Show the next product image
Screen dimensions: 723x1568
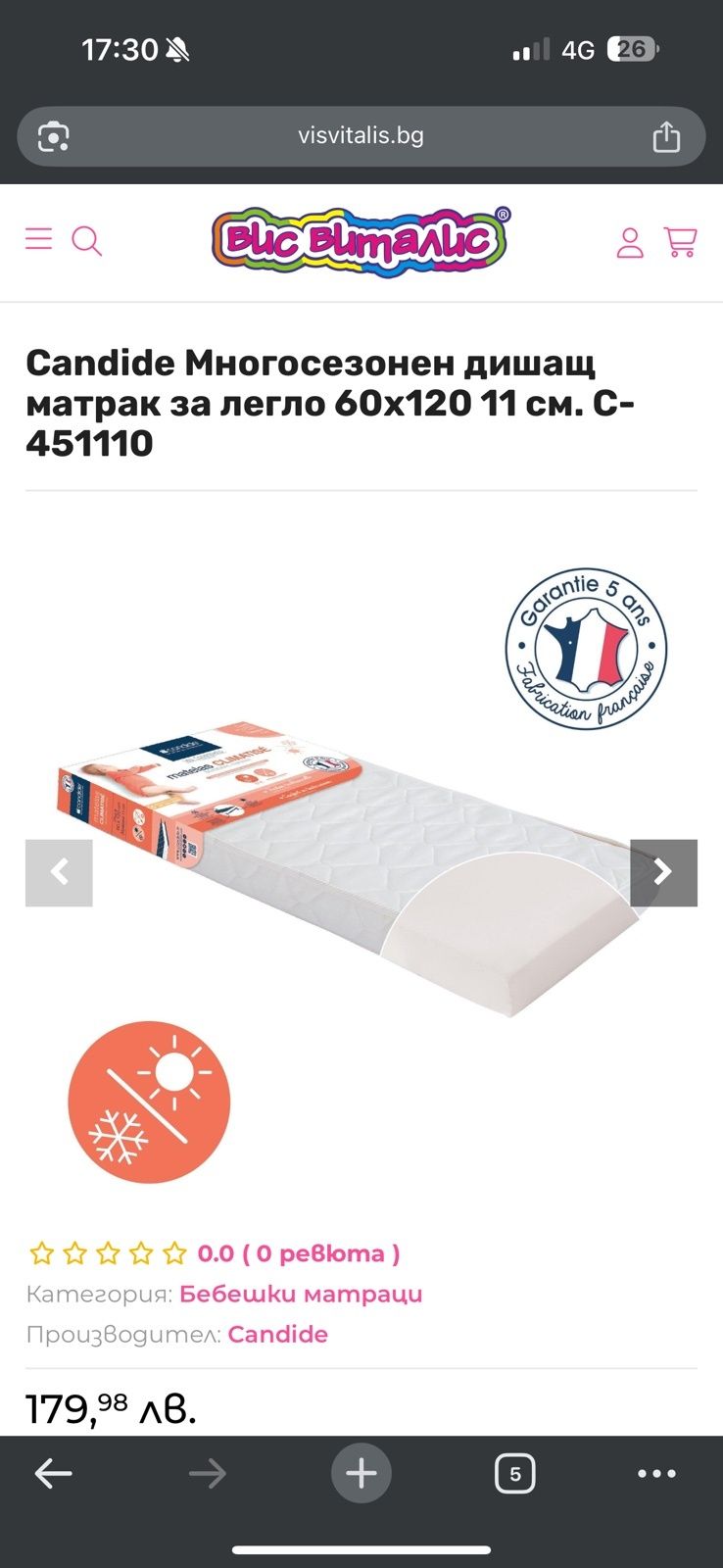(663, 872)
